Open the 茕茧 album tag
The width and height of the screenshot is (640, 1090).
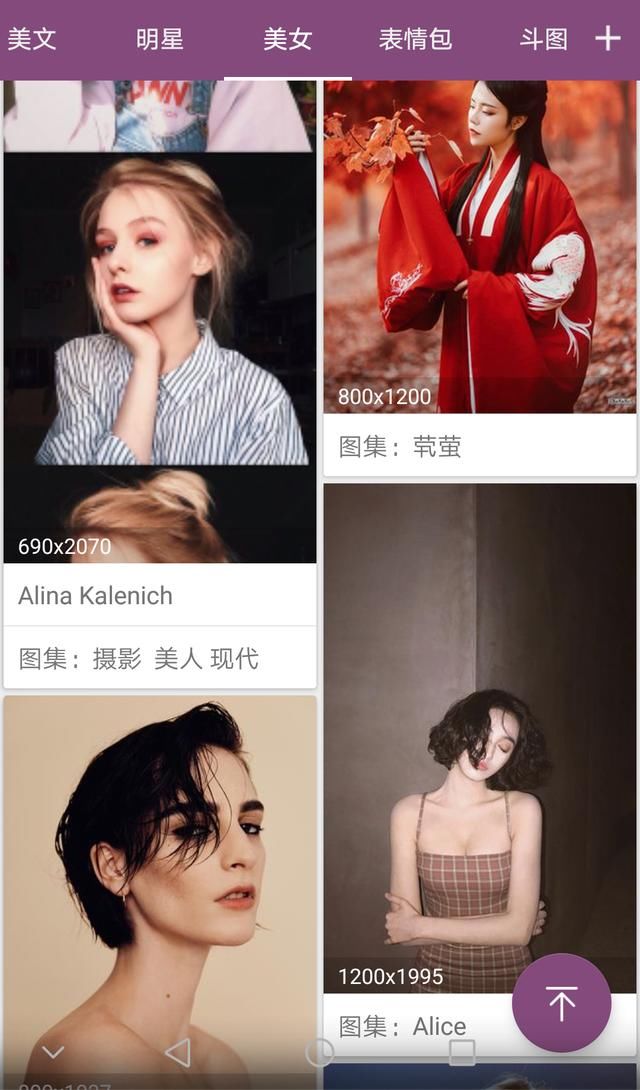(x=437, y=447)
